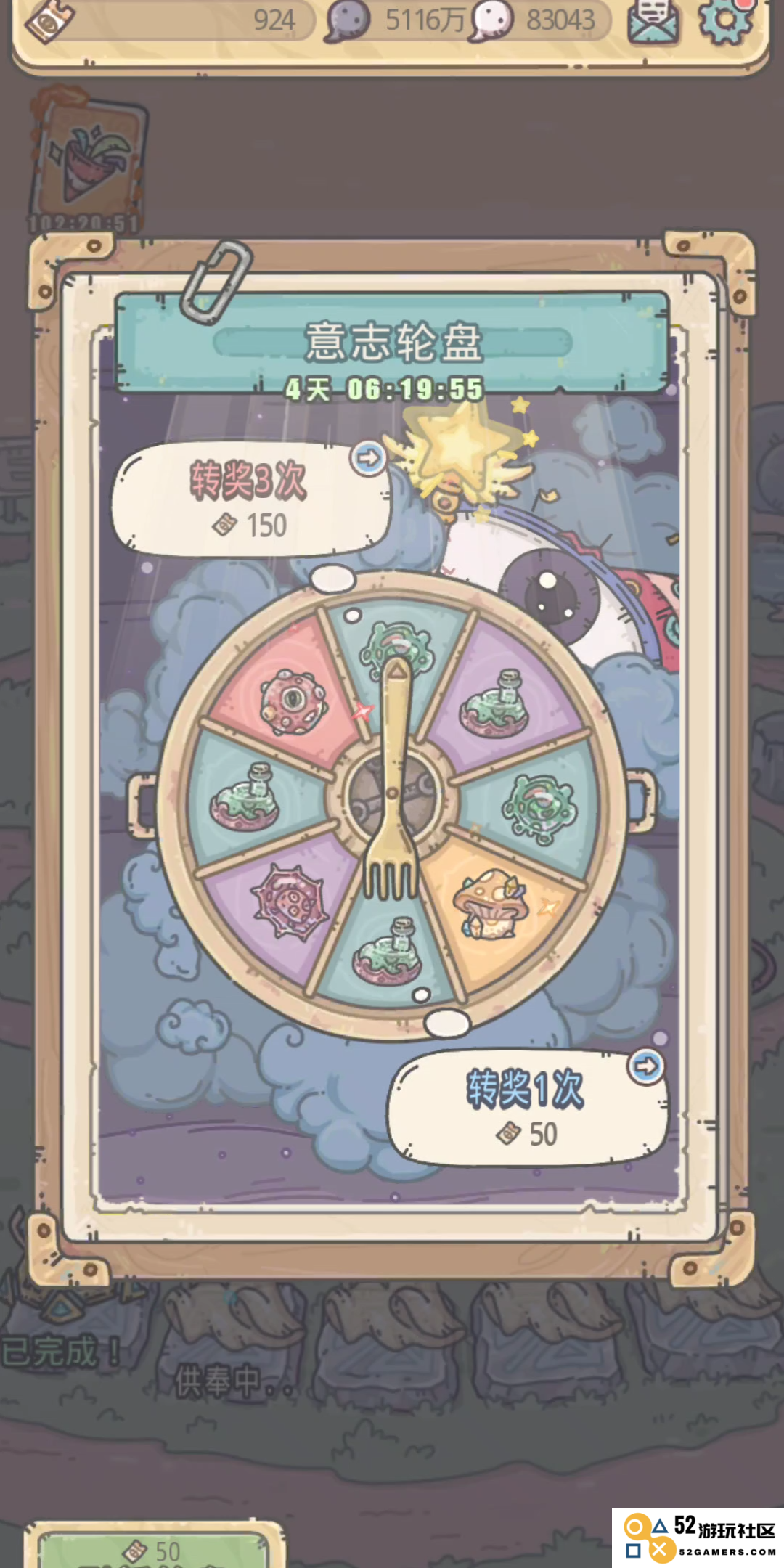The width and height of the screenshot is (784, 1568).
Task: Open the settings gear
Action: coord(724,22)
